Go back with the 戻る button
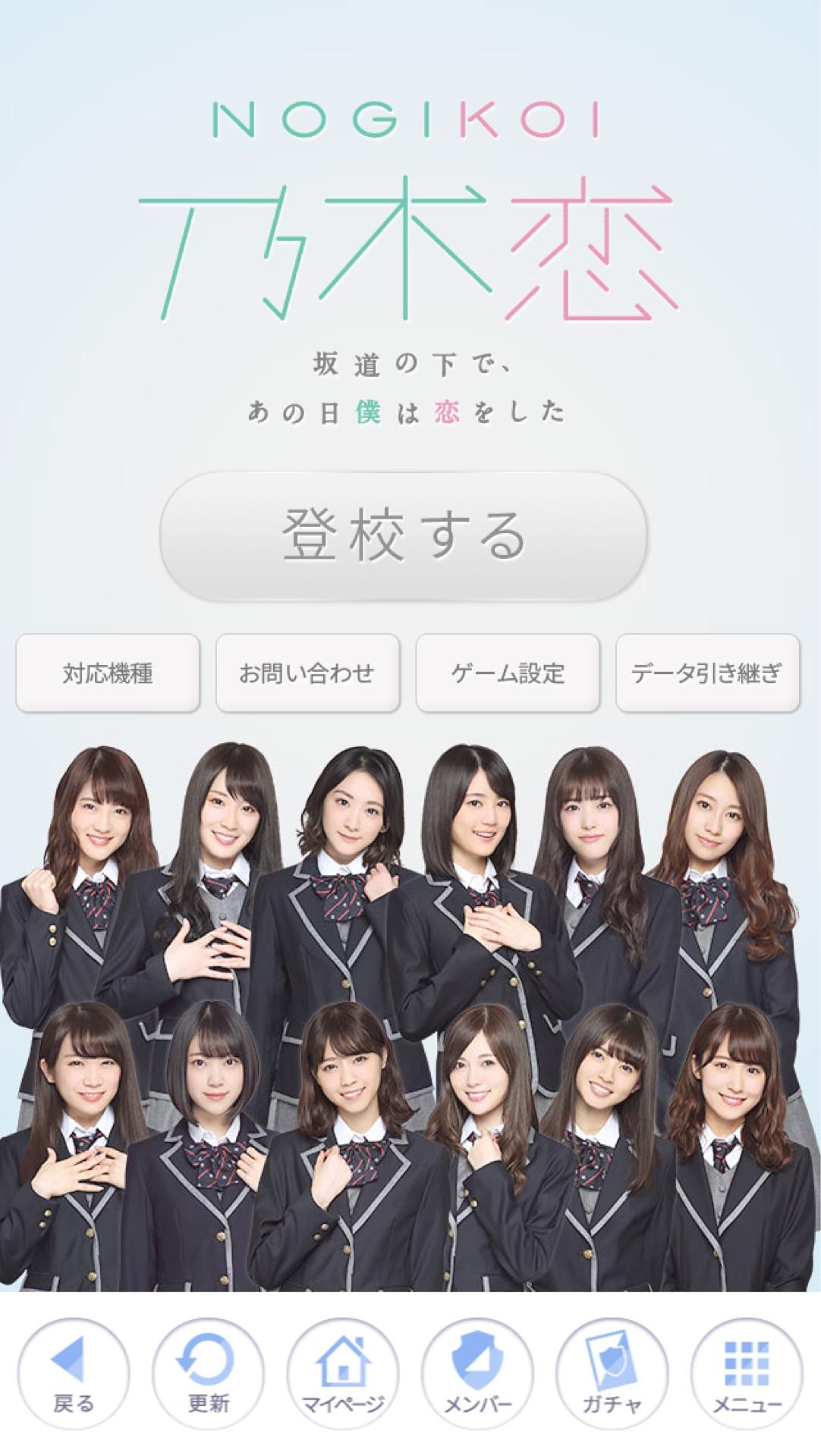 click(74, 1374)
